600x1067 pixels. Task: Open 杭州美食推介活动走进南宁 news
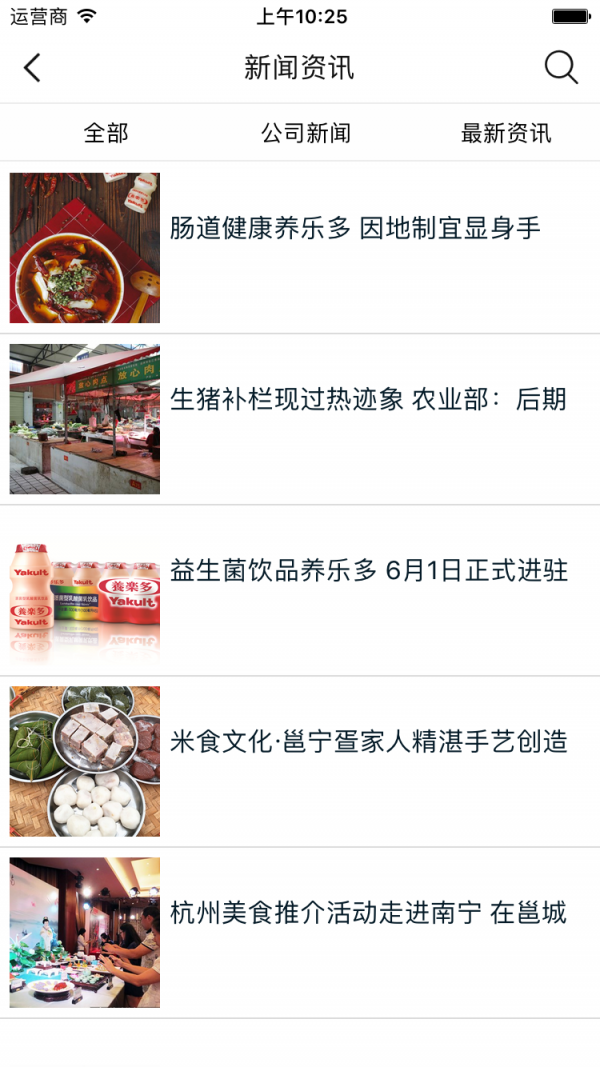tap(368, 914)
